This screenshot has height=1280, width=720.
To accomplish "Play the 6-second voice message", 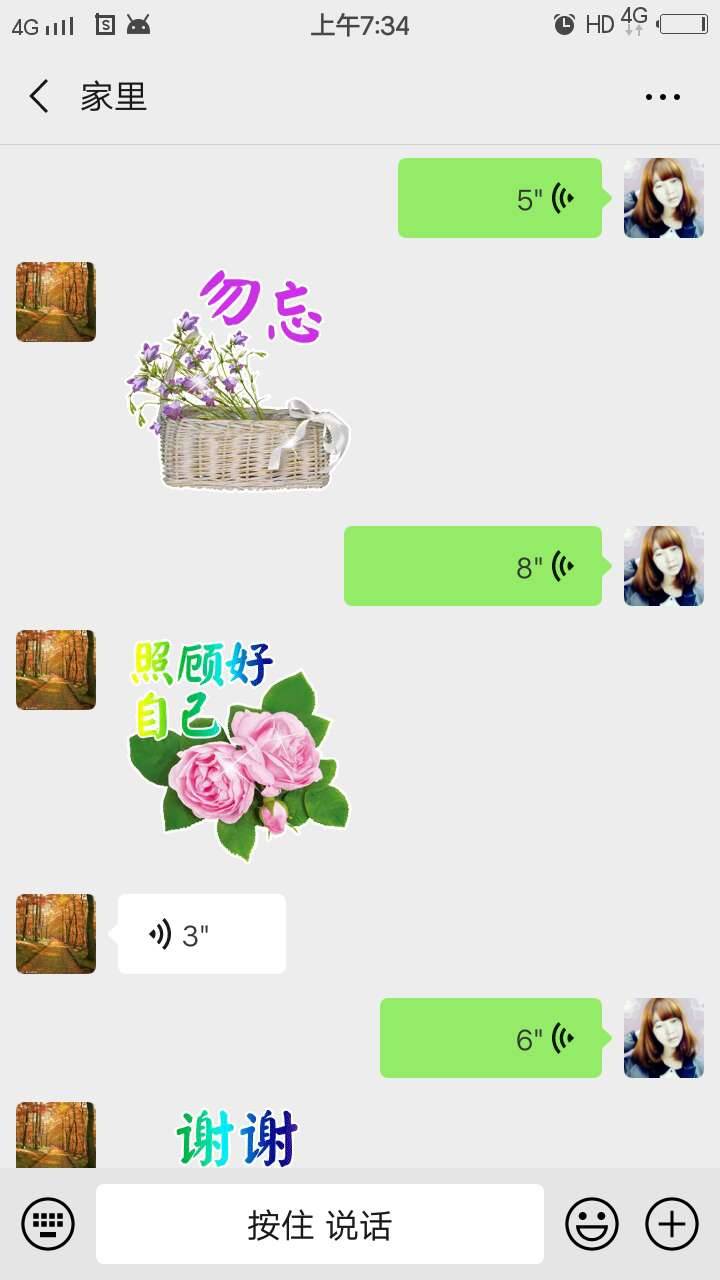I will (490, 1038).
